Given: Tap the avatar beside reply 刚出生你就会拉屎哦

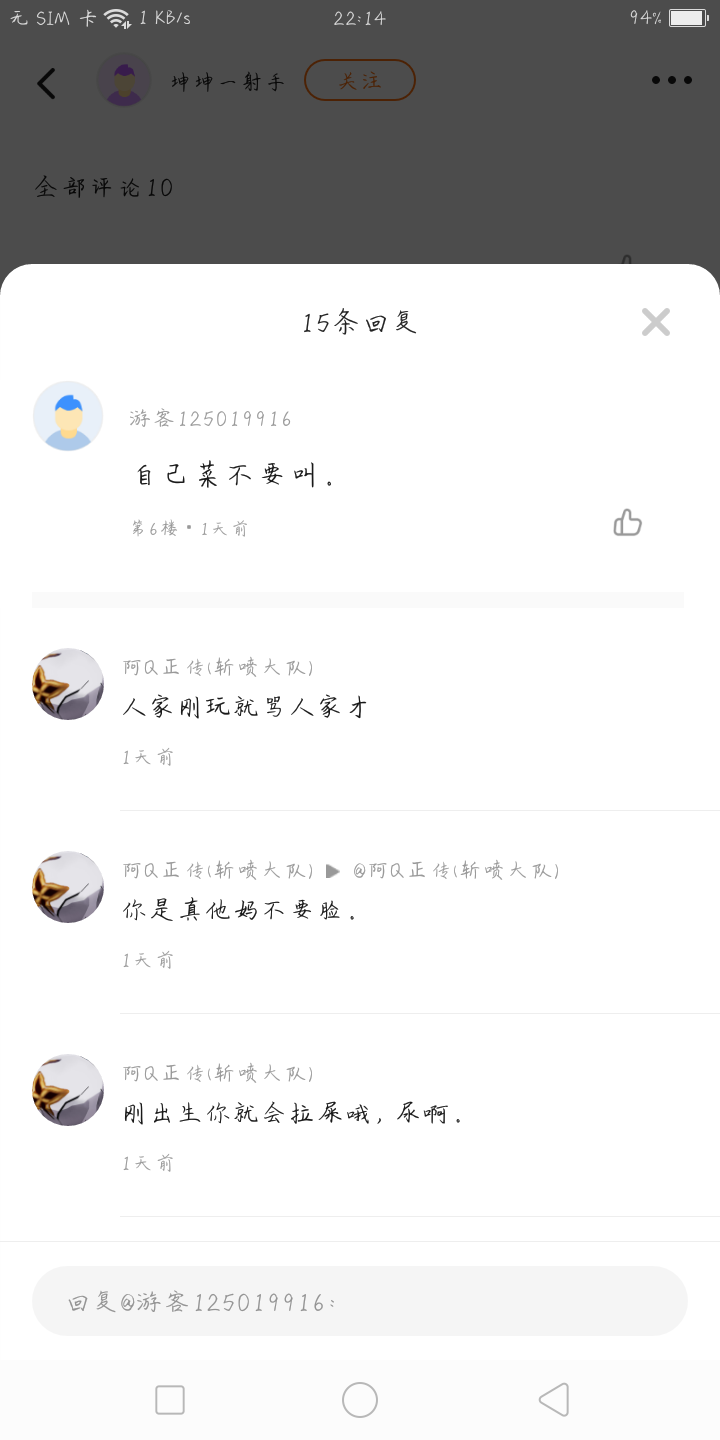Looking at the screenshot, I should tap(68, 1090).
